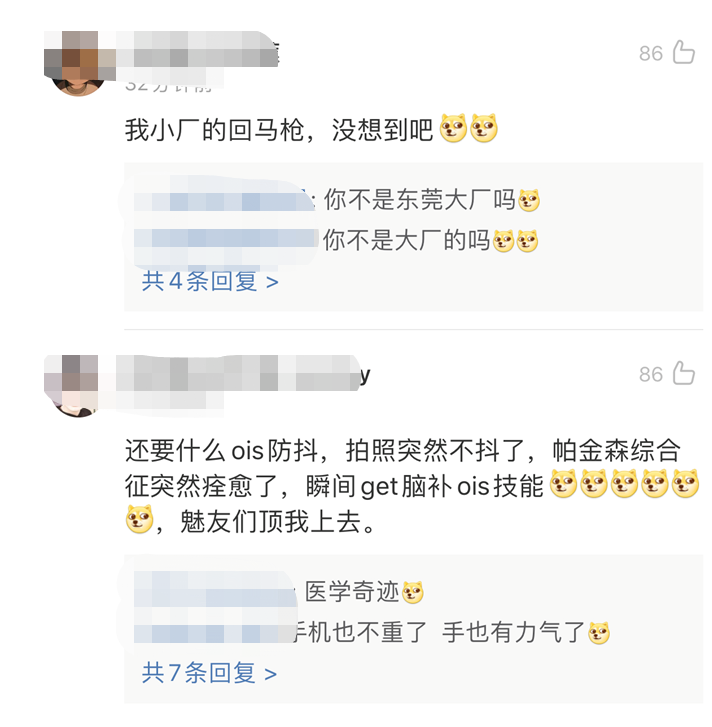Open avatar of ois防抖 commenter

[78, 386]
